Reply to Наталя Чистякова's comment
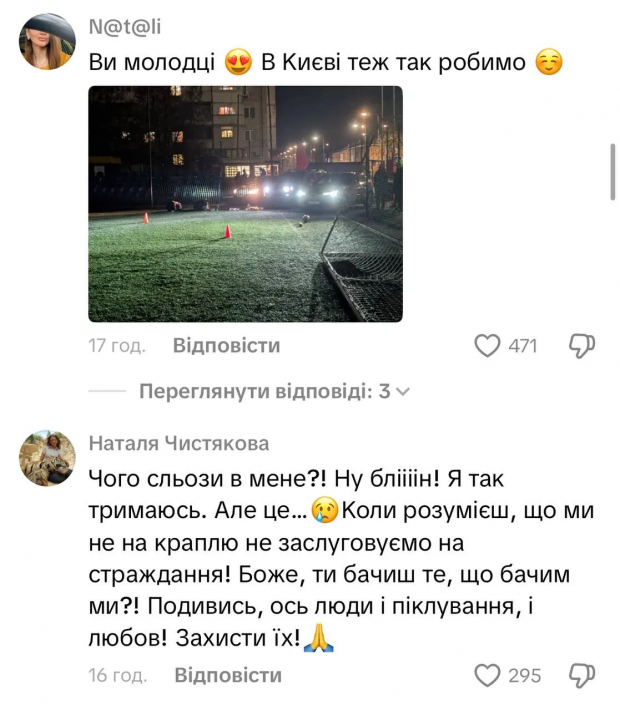 [x=228, y=675]
